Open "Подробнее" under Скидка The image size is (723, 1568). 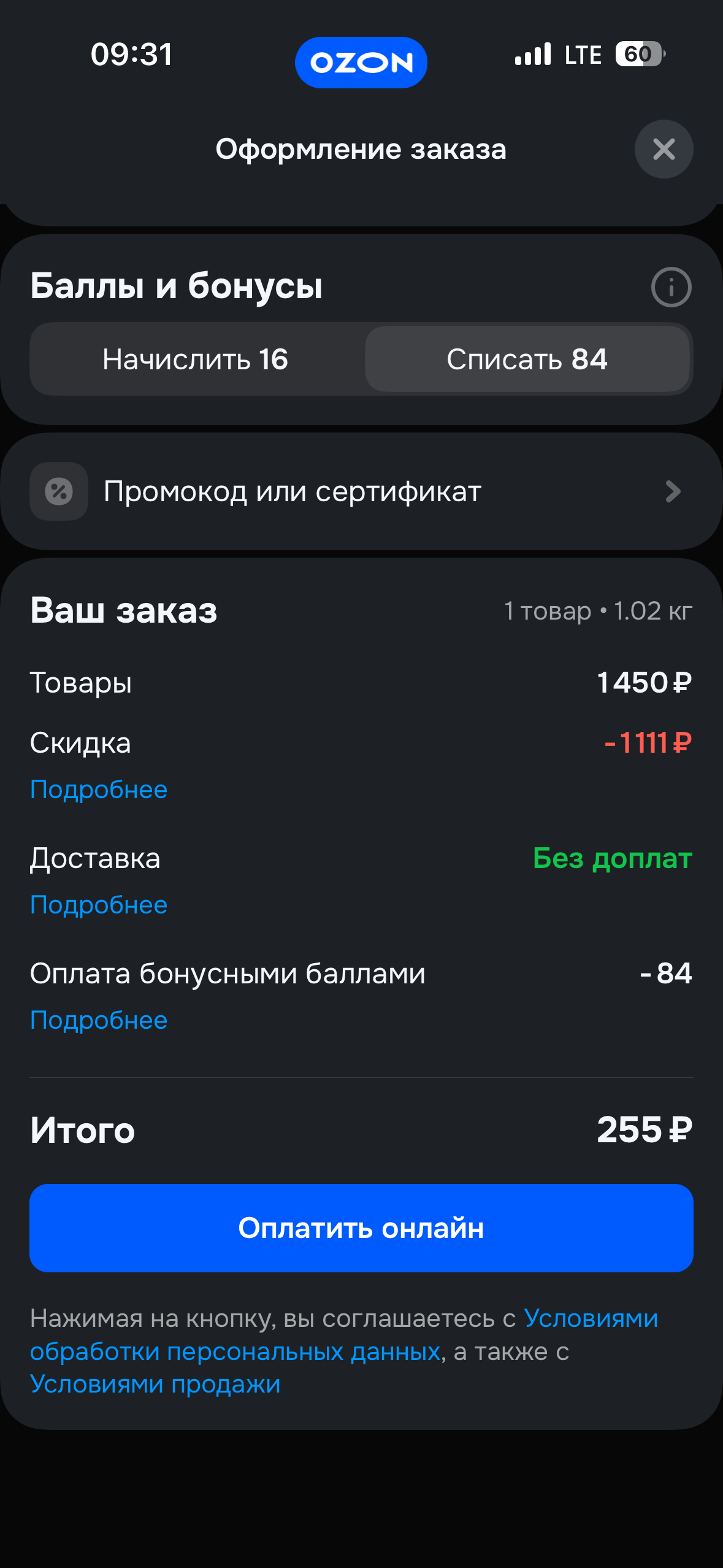coord(99,790)
